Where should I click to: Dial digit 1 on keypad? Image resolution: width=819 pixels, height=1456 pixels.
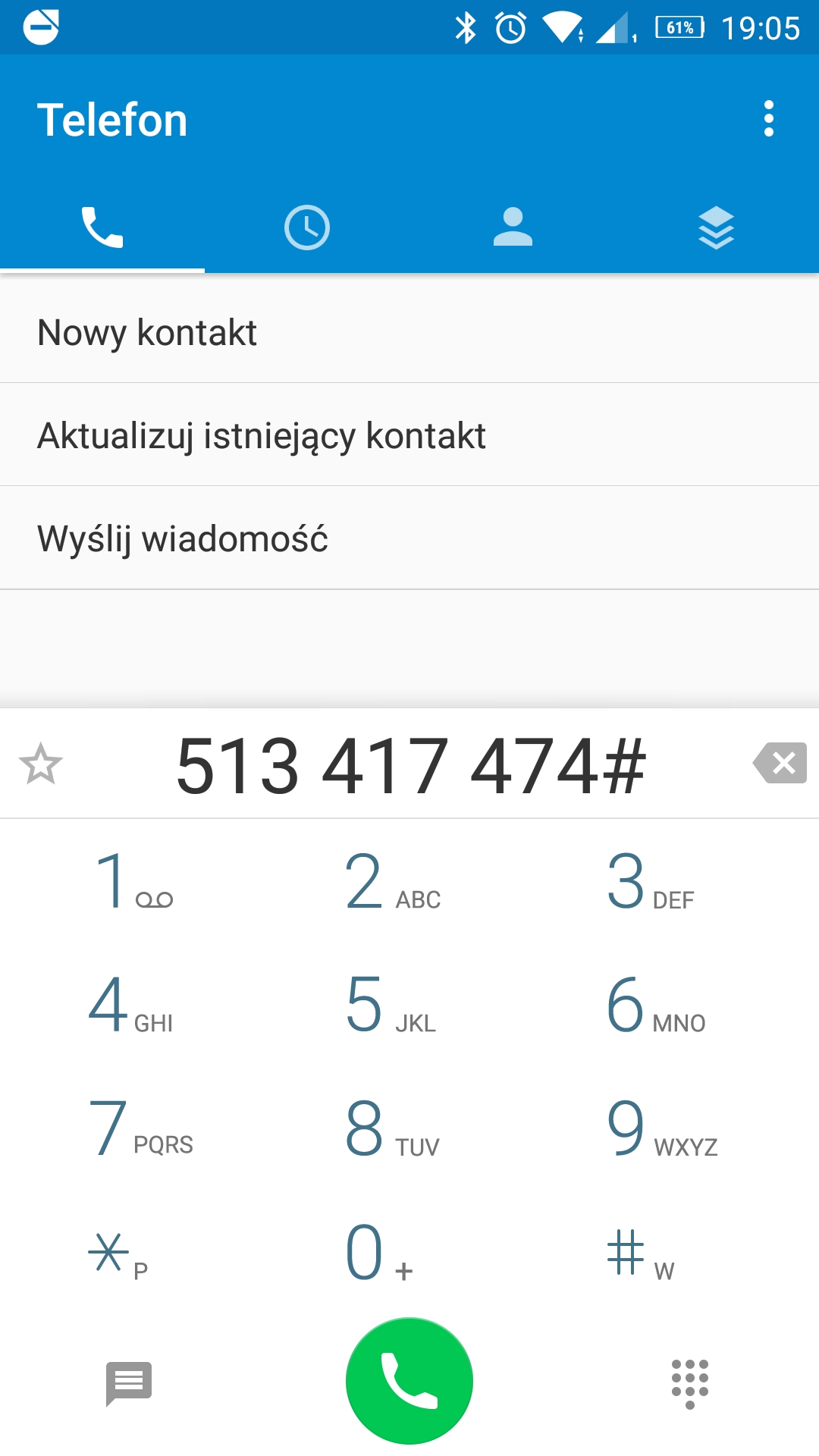(133, 881)
